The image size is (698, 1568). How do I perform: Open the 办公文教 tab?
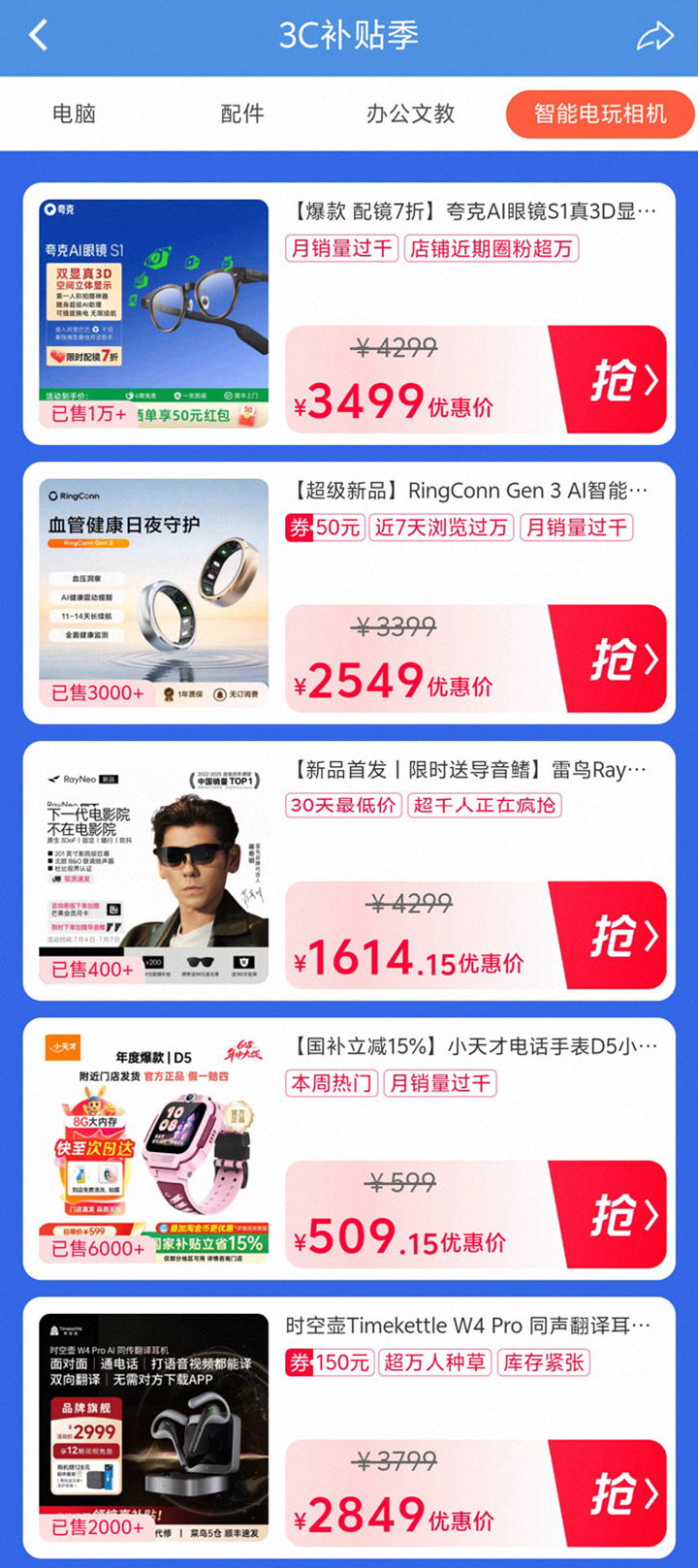[x=410, y=113]
